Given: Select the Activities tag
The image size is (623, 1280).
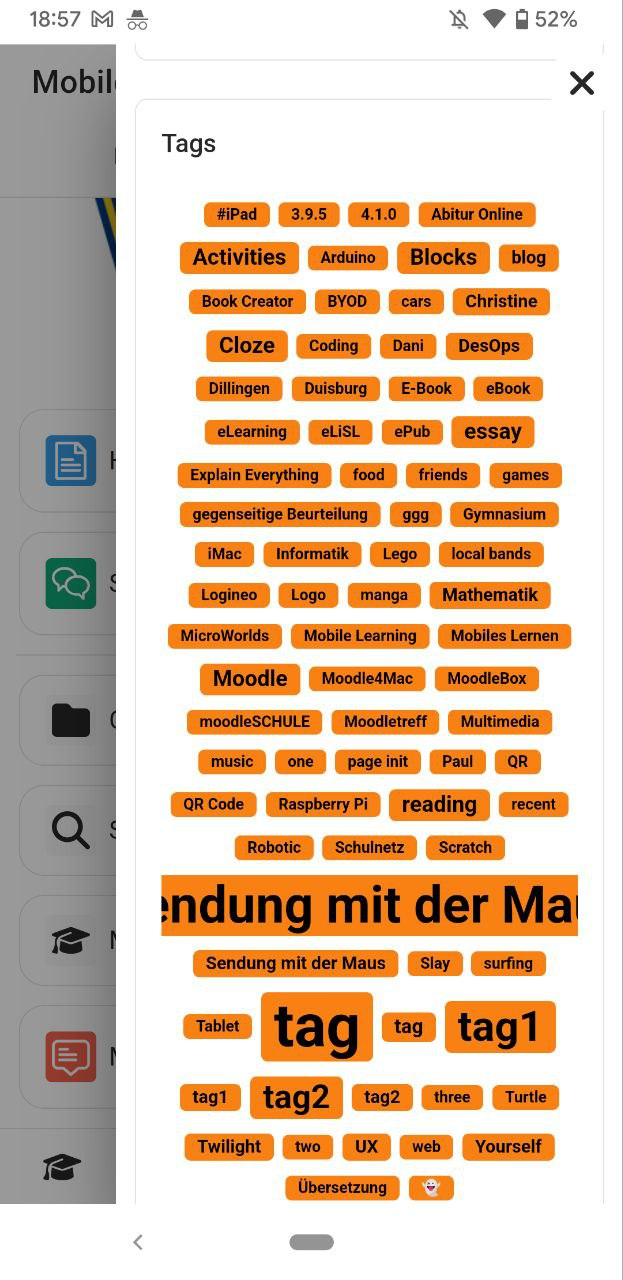Looking at the screenshot, I should click(x=240, y=257).
